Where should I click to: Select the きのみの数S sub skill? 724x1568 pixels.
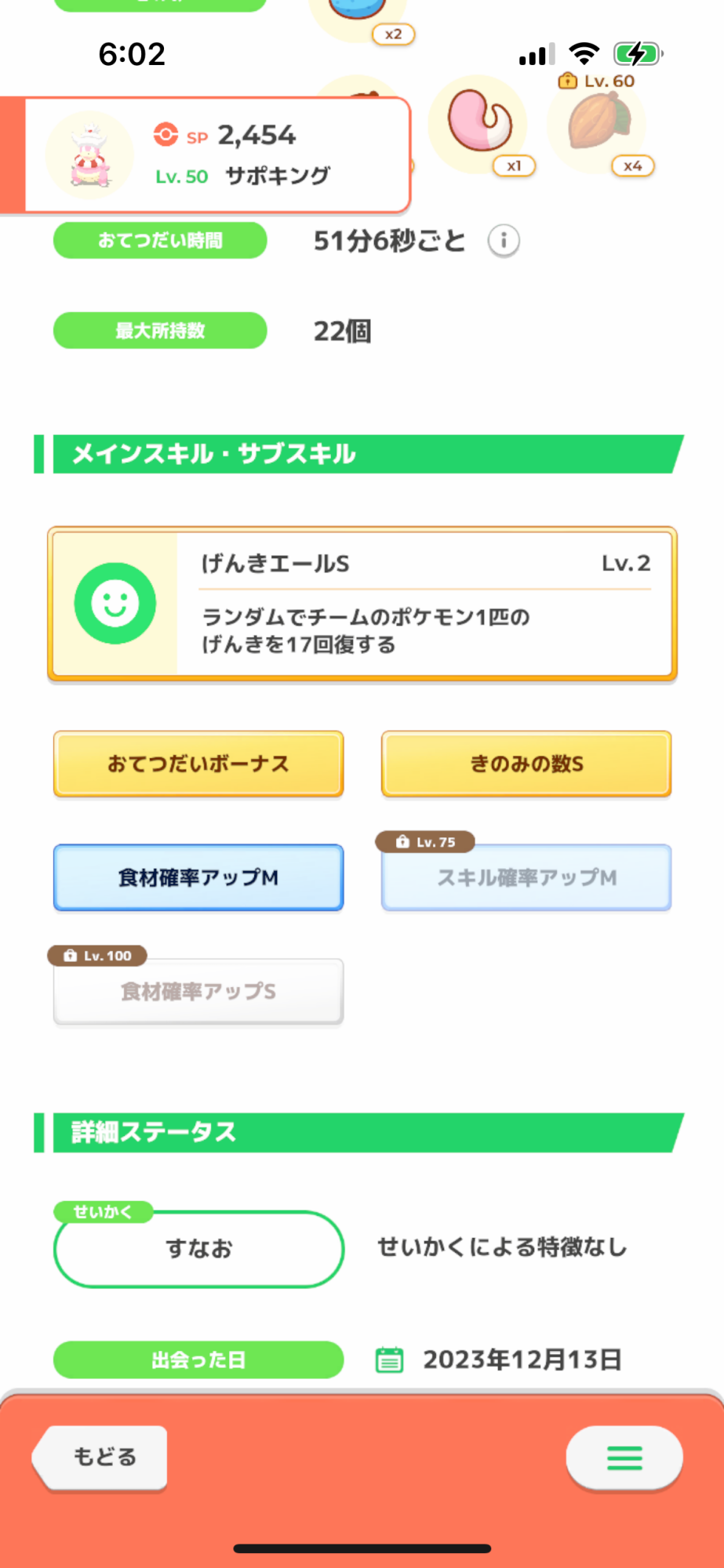[x=526, y=764]
